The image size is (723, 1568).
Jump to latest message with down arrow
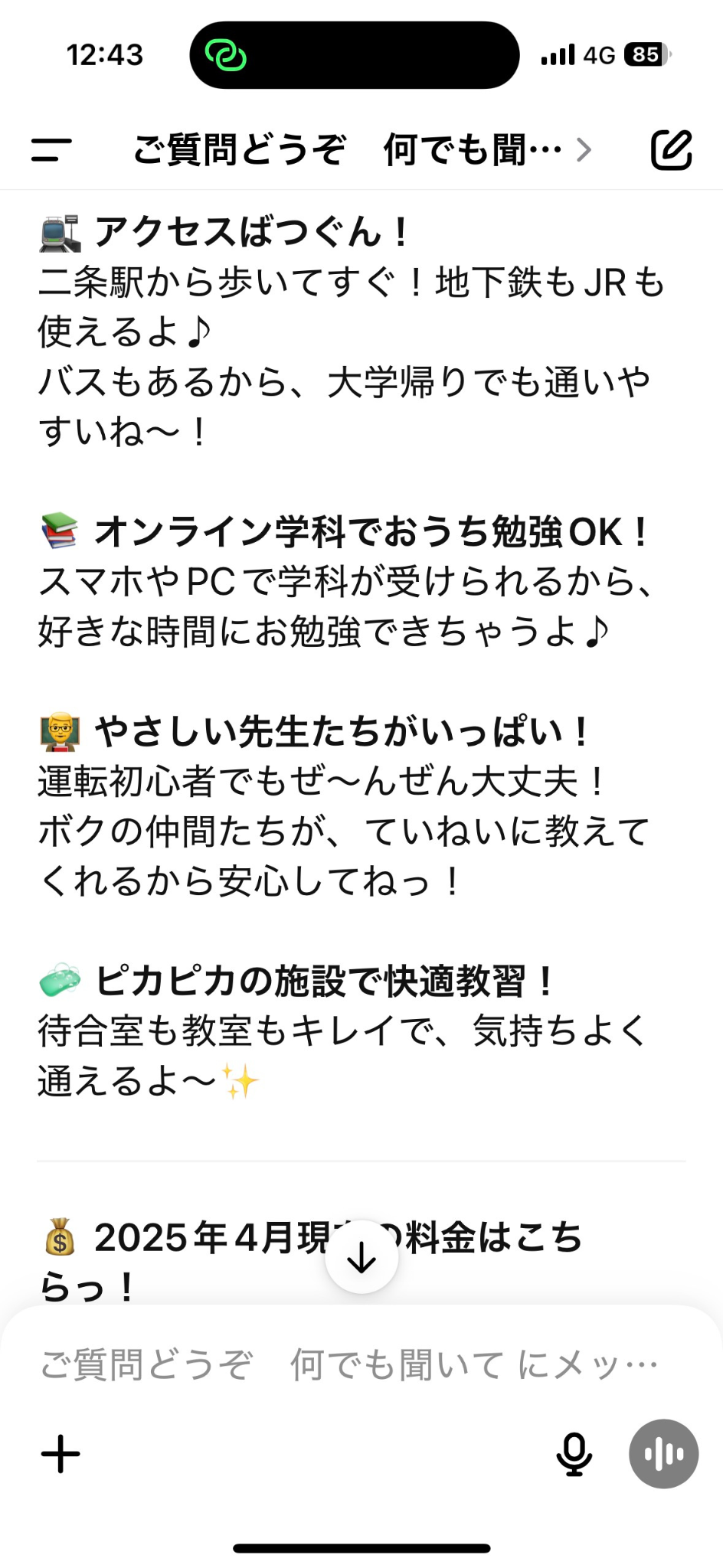click(361, 1256)
